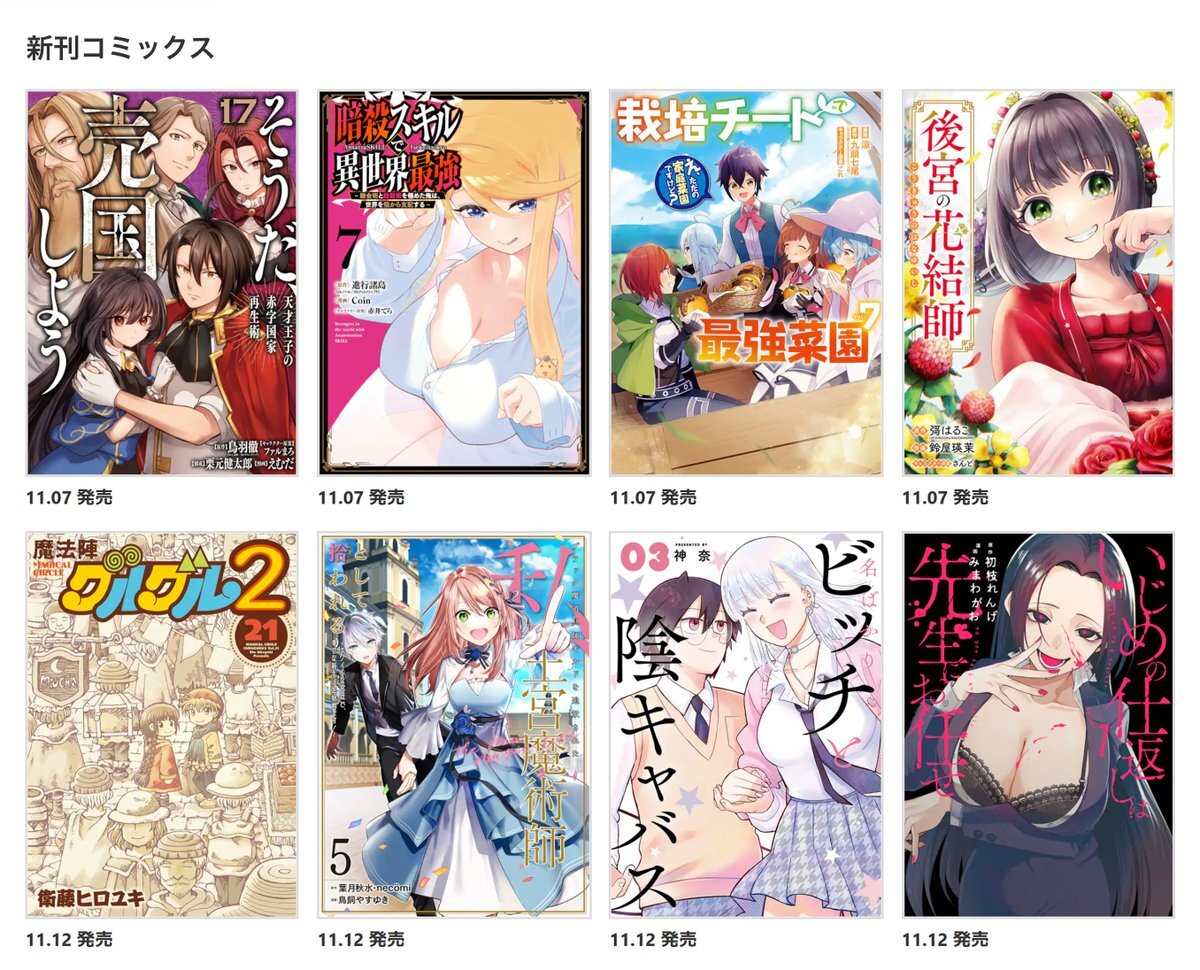Open the そうだ、売国しよう volume 17 cover

point(162,282)
